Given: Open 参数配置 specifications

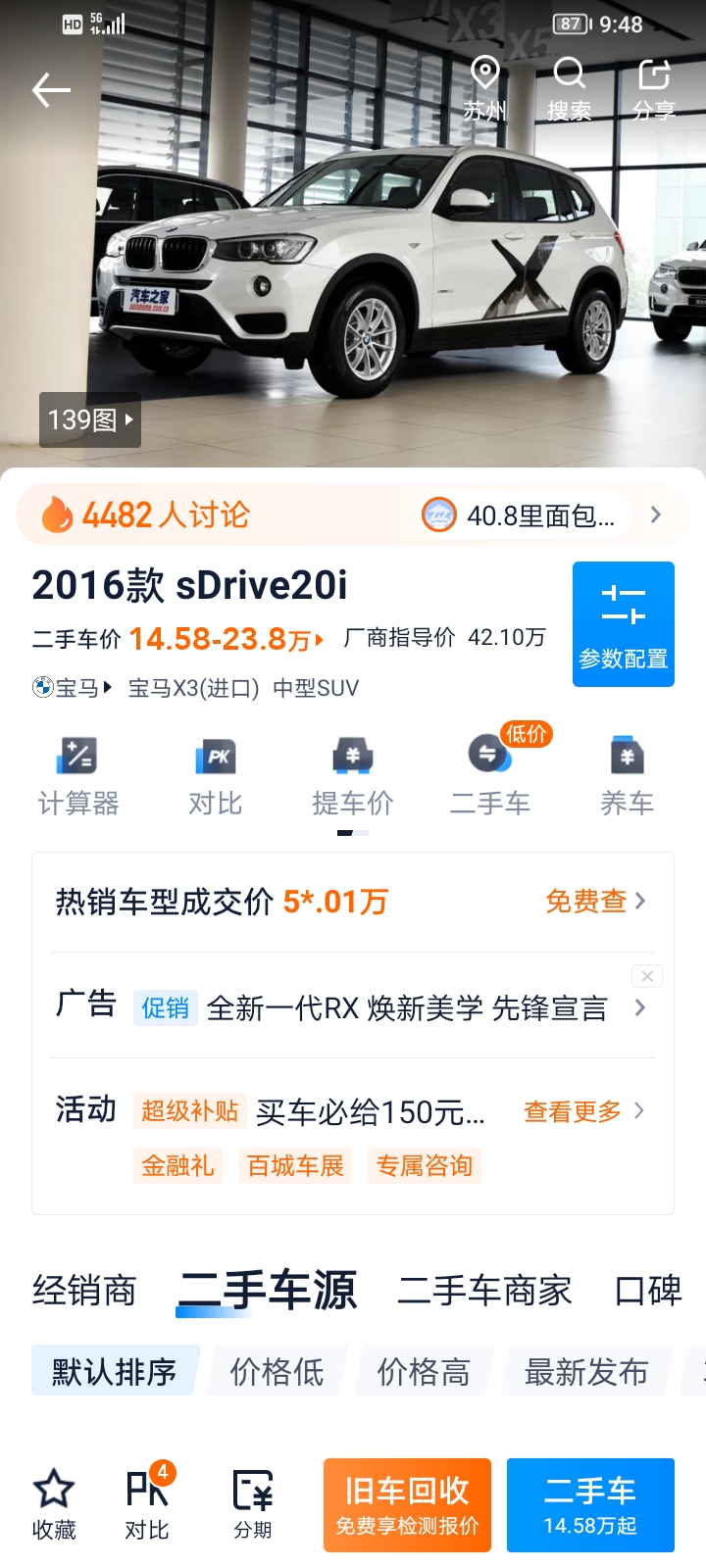Looking at the screenshot, I should 624,624.
